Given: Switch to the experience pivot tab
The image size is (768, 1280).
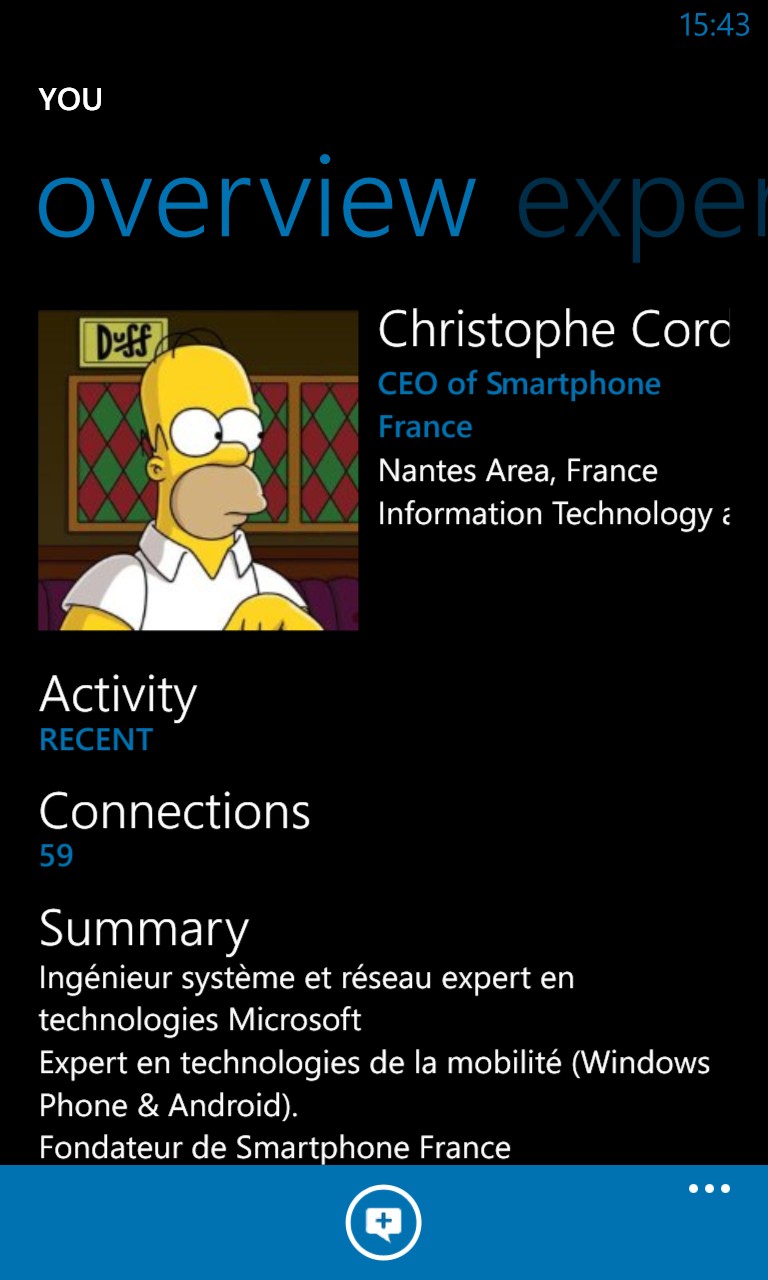Looking at the screenshot, I should [x=640, y=205].
